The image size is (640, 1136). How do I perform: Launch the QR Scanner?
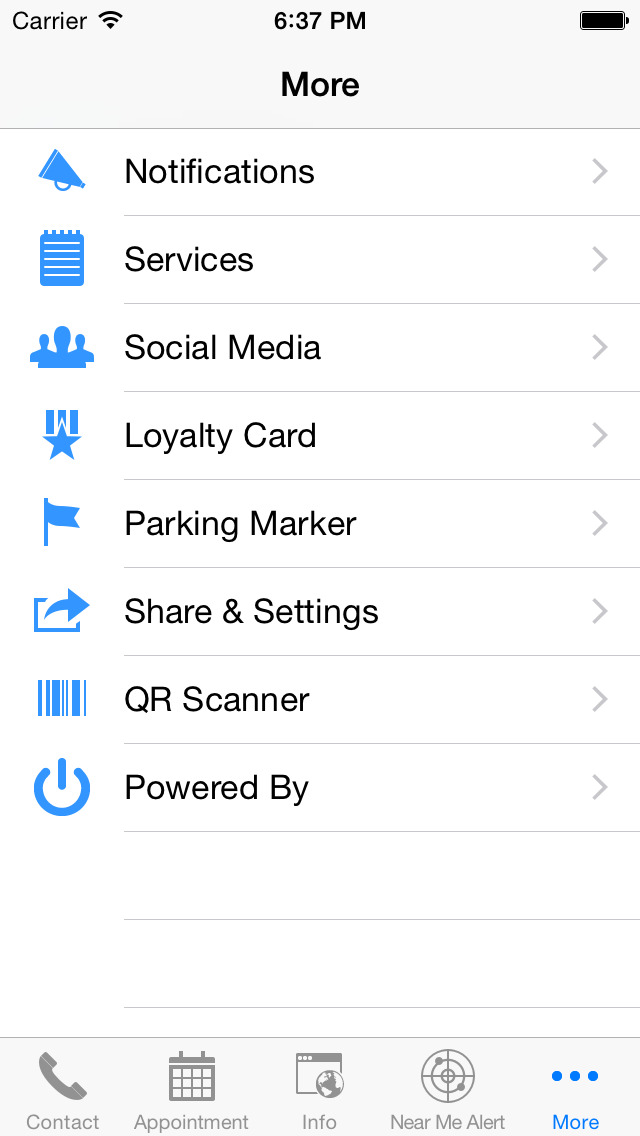[x=320, y=700]
